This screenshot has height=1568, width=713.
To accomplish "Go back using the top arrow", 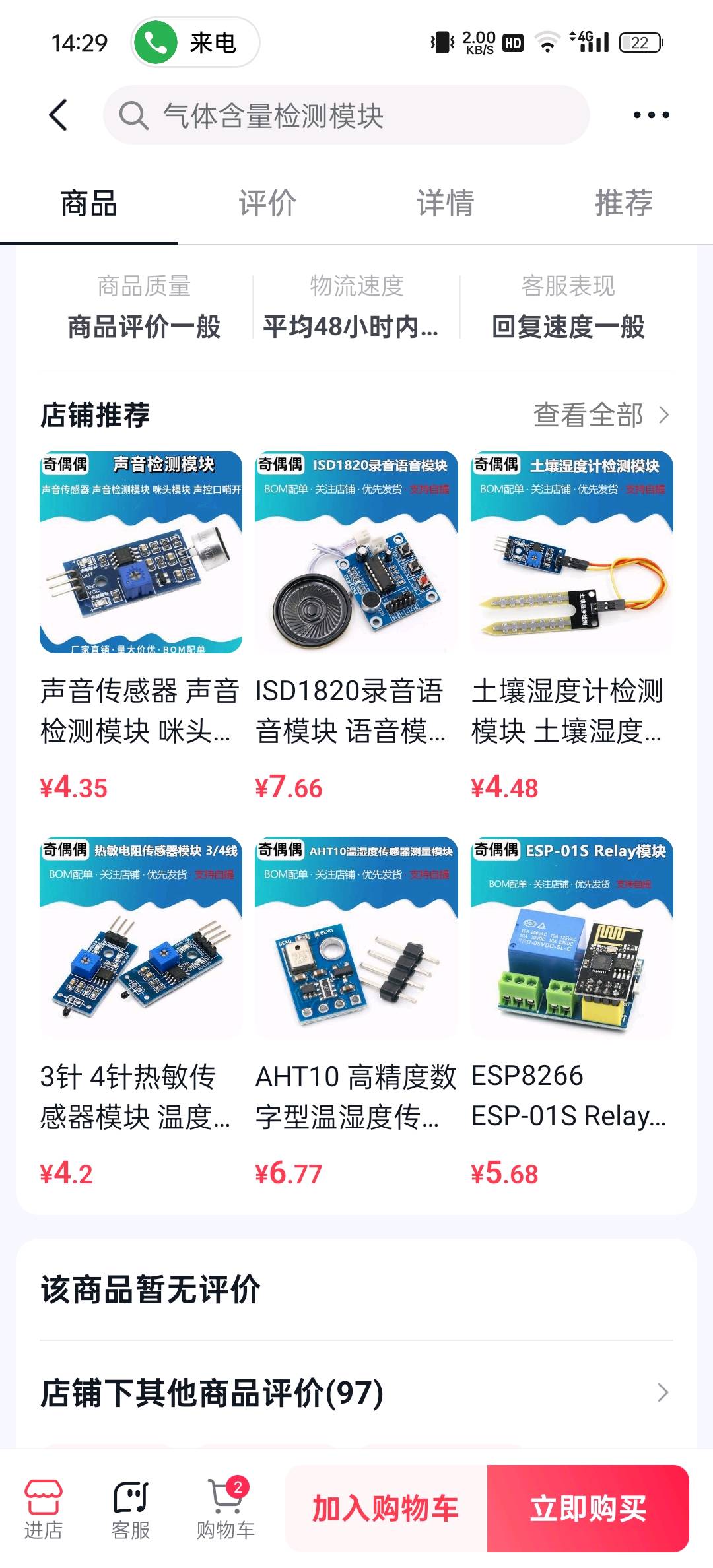I will point(58,115).
